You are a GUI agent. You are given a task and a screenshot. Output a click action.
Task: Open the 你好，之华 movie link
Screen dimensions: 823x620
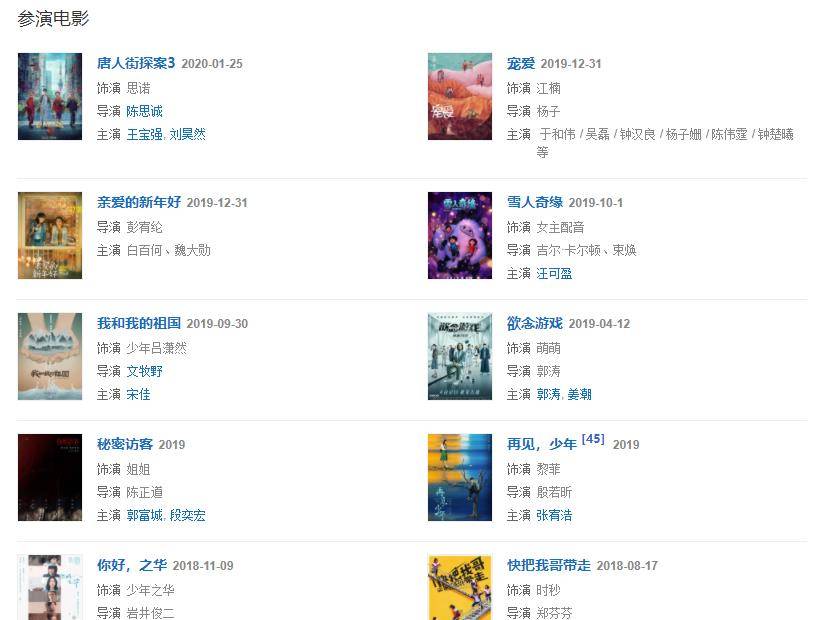(132, 565)
